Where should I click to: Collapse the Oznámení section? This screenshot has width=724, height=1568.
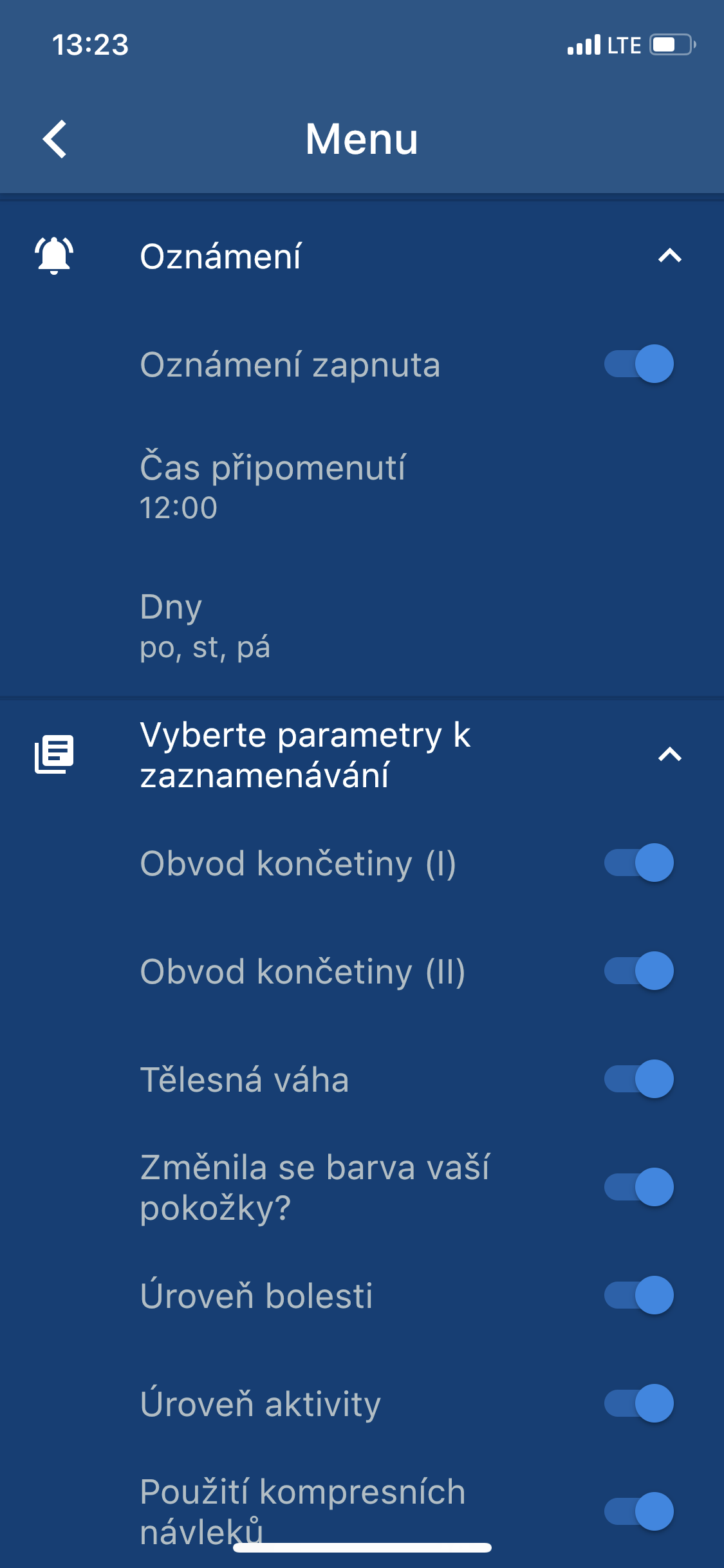pos(669,256)
